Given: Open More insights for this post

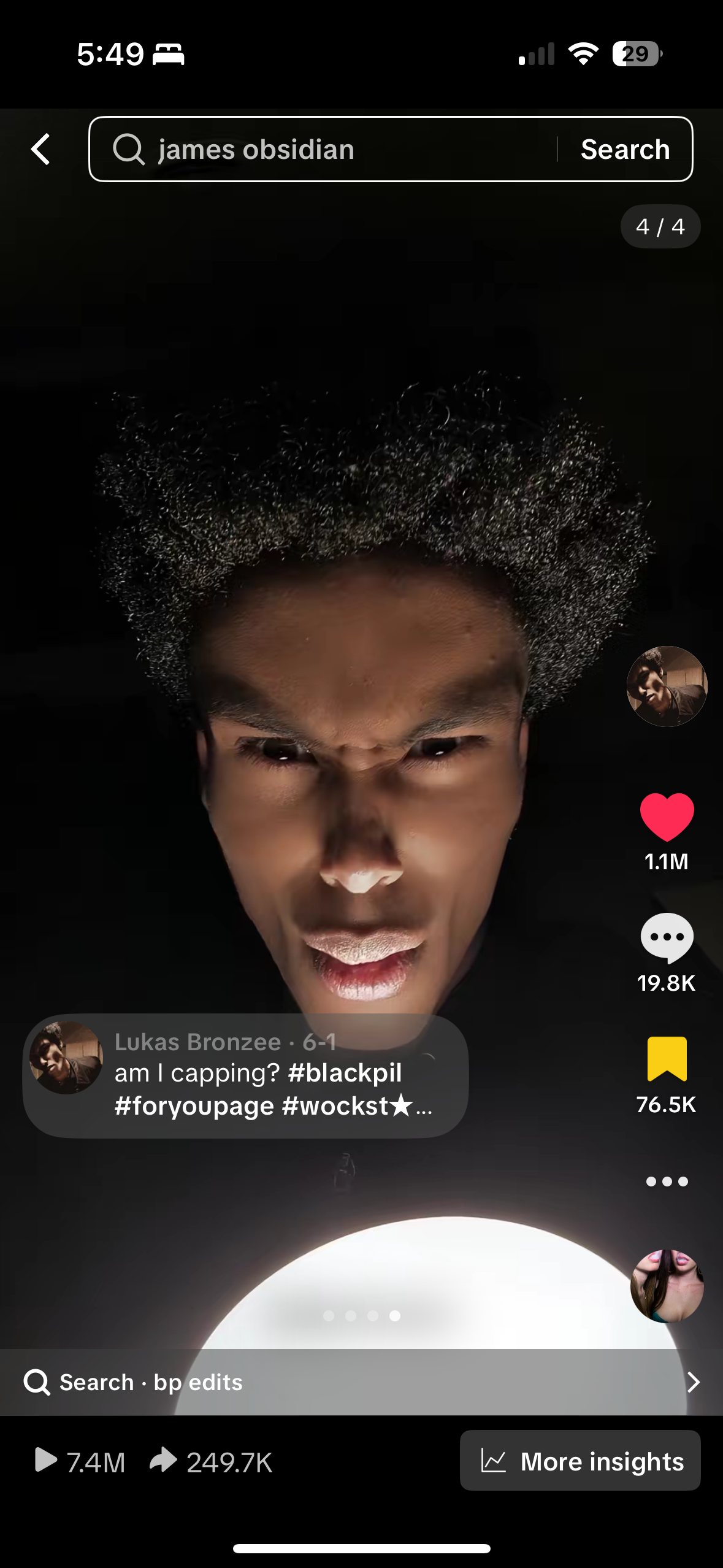Looking at the screenshot, I should (580, 1461).
